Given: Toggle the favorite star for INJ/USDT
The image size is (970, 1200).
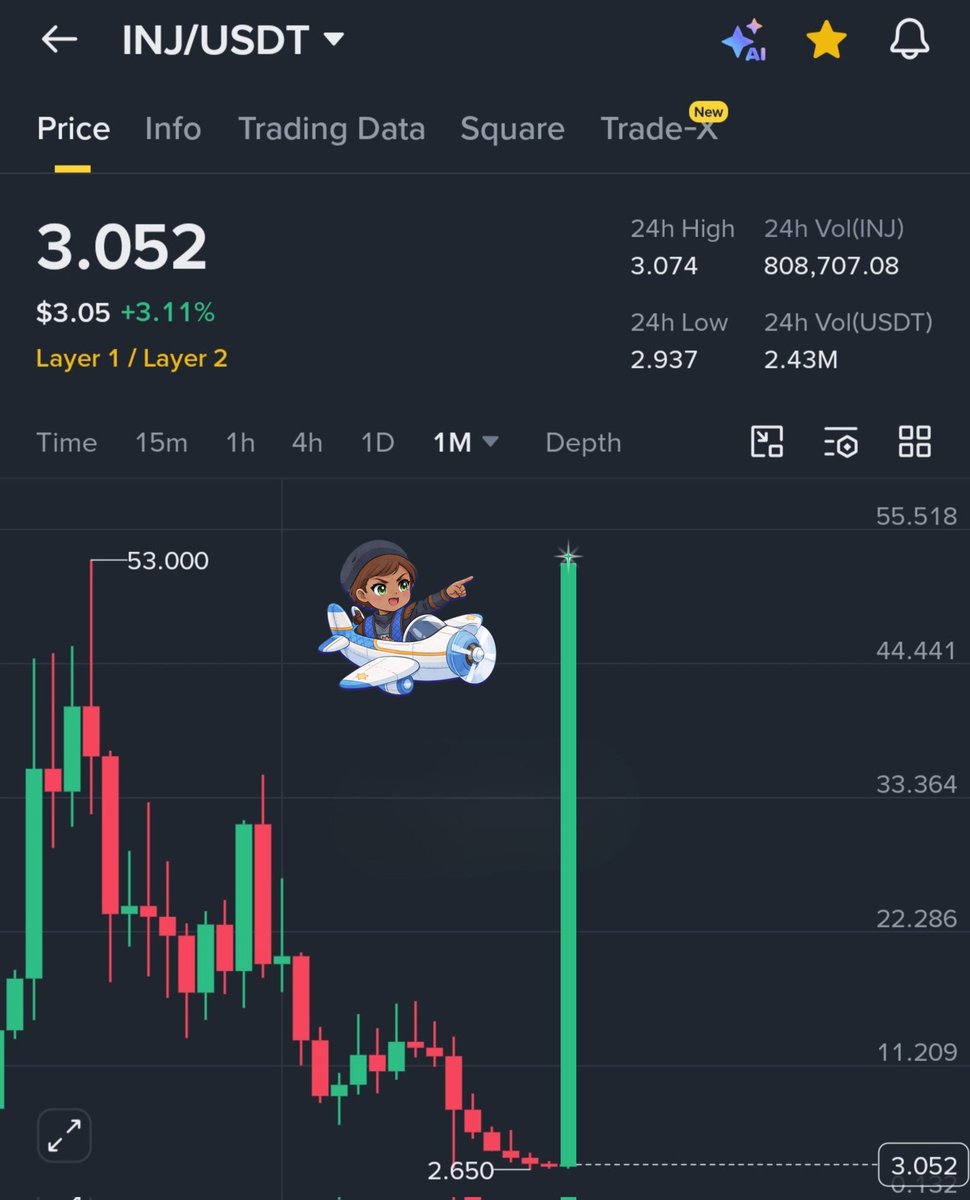Looking at the screenshot, I should (826, 41).
